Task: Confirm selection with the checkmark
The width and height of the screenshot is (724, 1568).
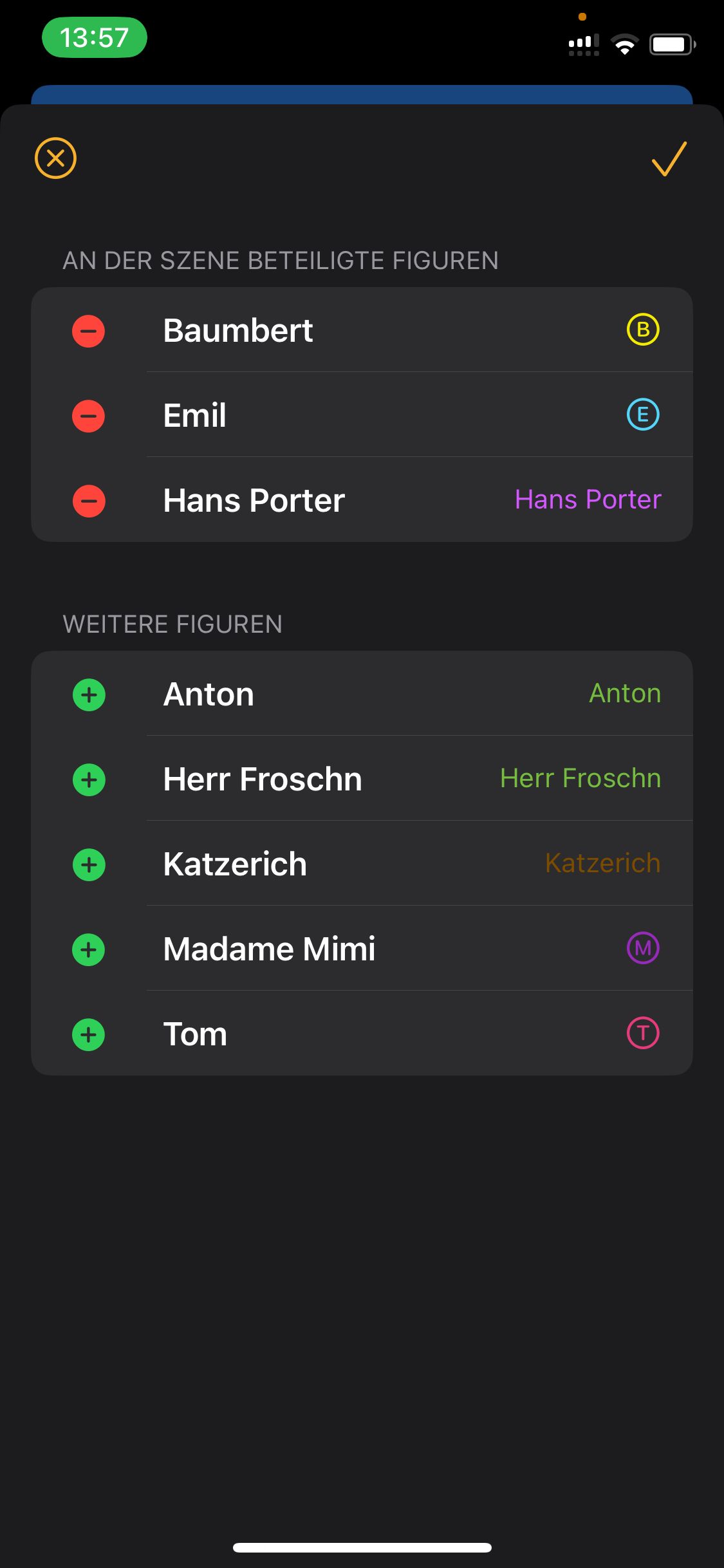Action: tap(669, 158)
